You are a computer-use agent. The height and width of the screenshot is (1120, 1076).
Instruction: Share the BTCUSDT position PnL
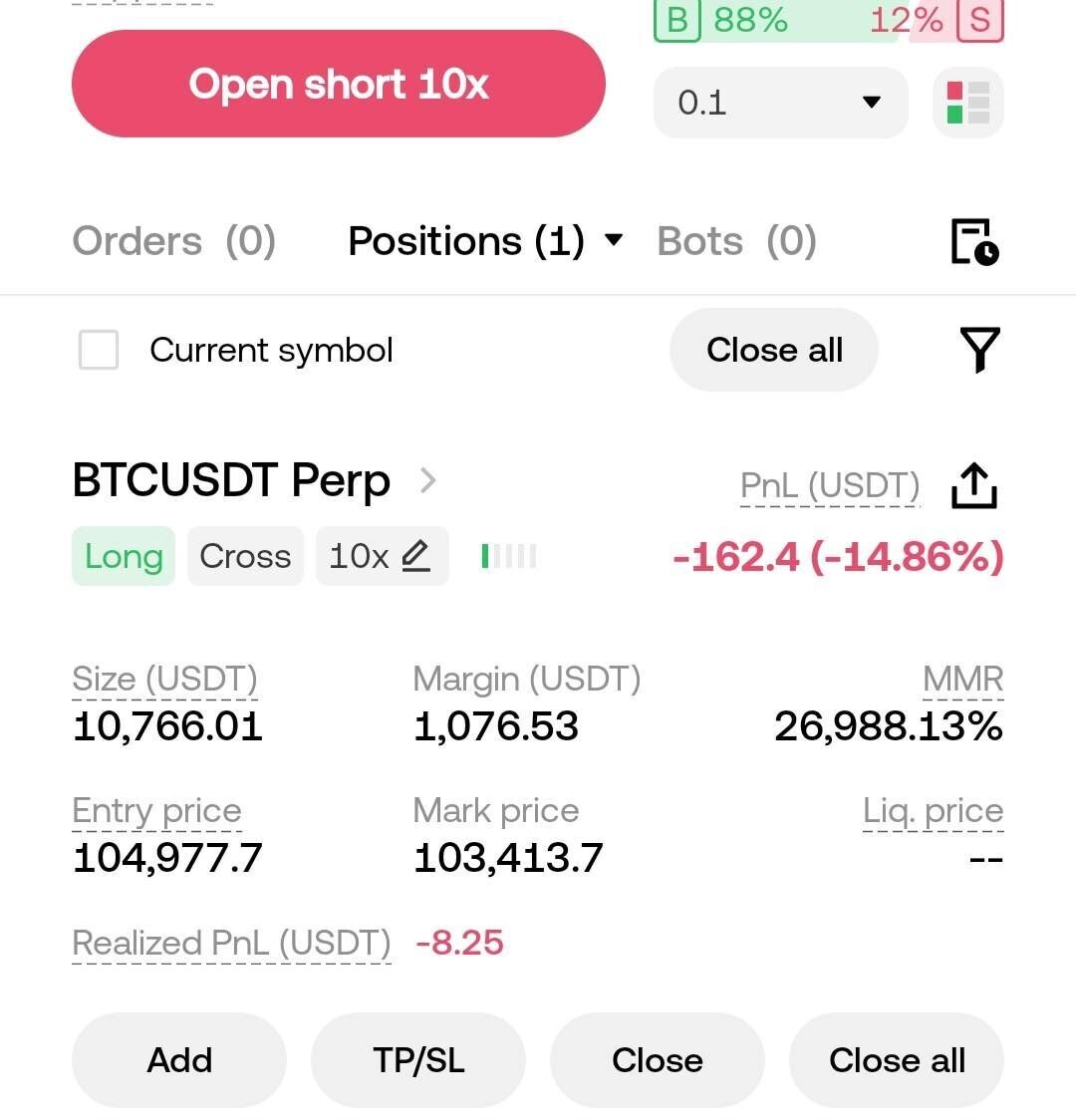pos(973,485)
